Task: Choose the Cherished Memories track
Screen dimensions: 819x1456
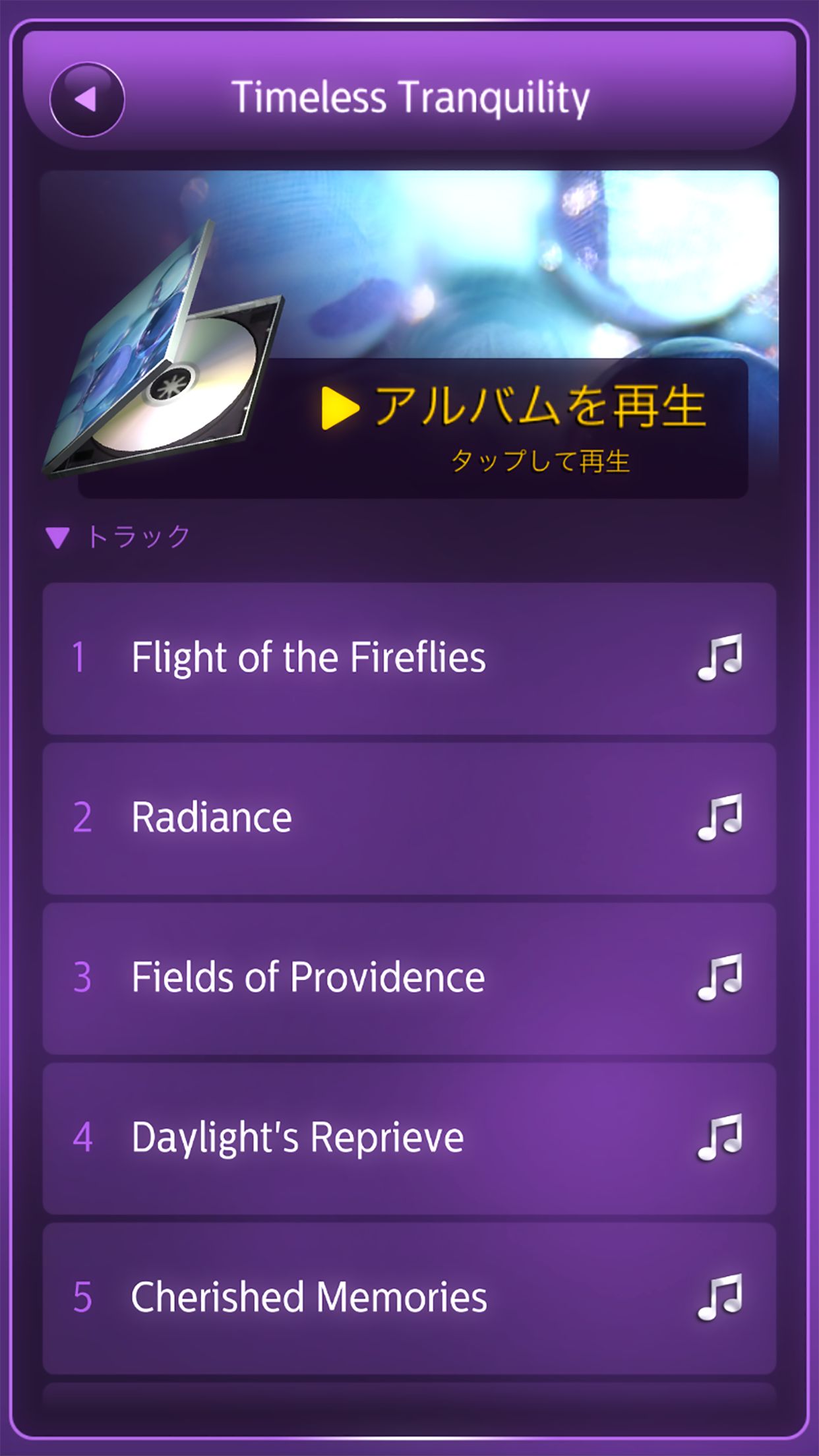Action: click(409, 1298)
